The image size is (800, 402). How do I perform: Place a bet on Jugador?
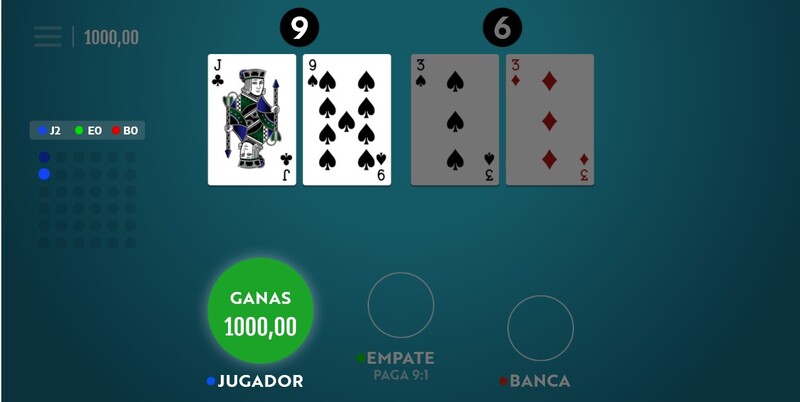(x=260, y=311)
